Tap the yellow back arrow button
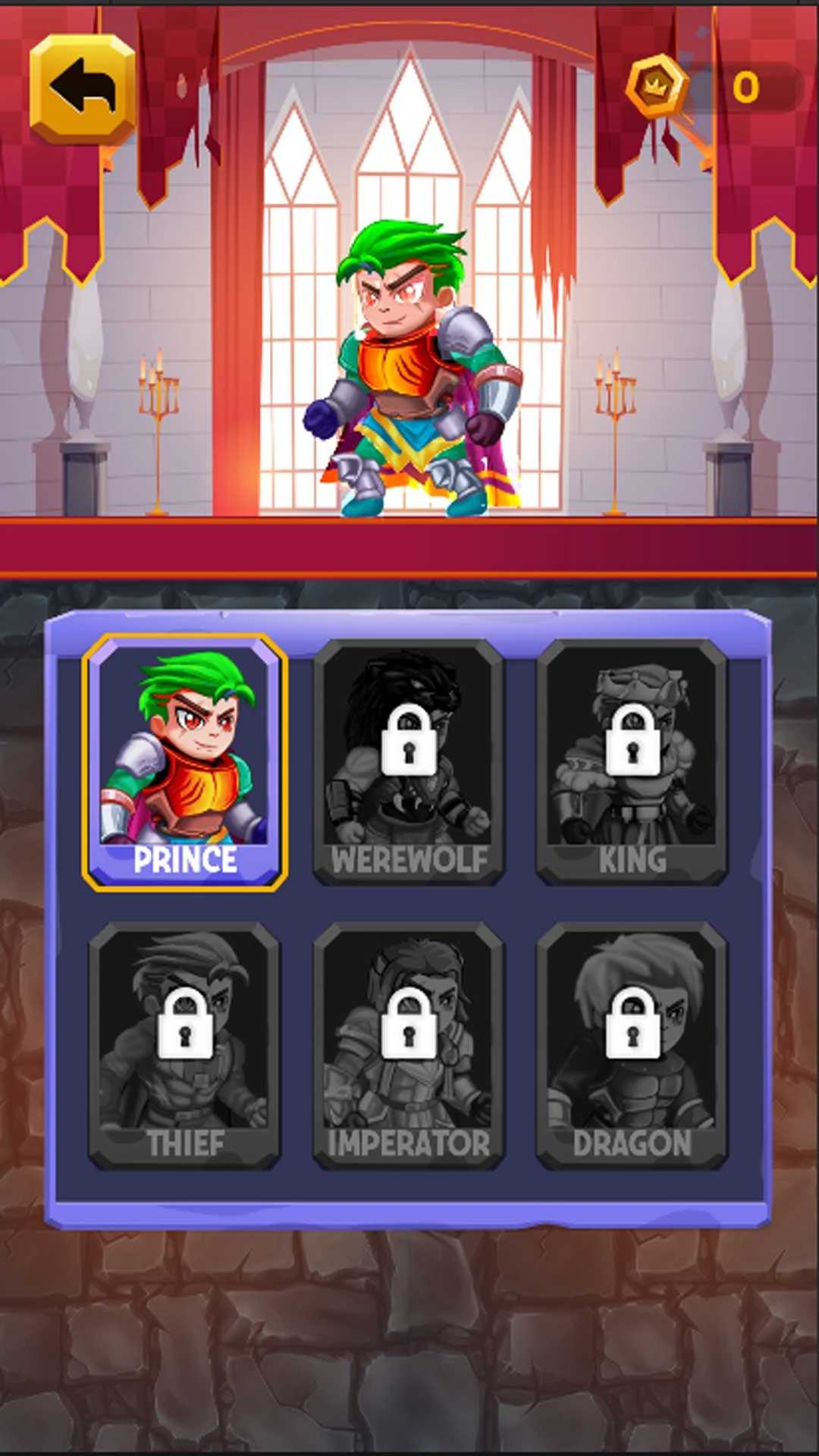This screenshot has width=819, height=1456. click(x=83, y=89)
